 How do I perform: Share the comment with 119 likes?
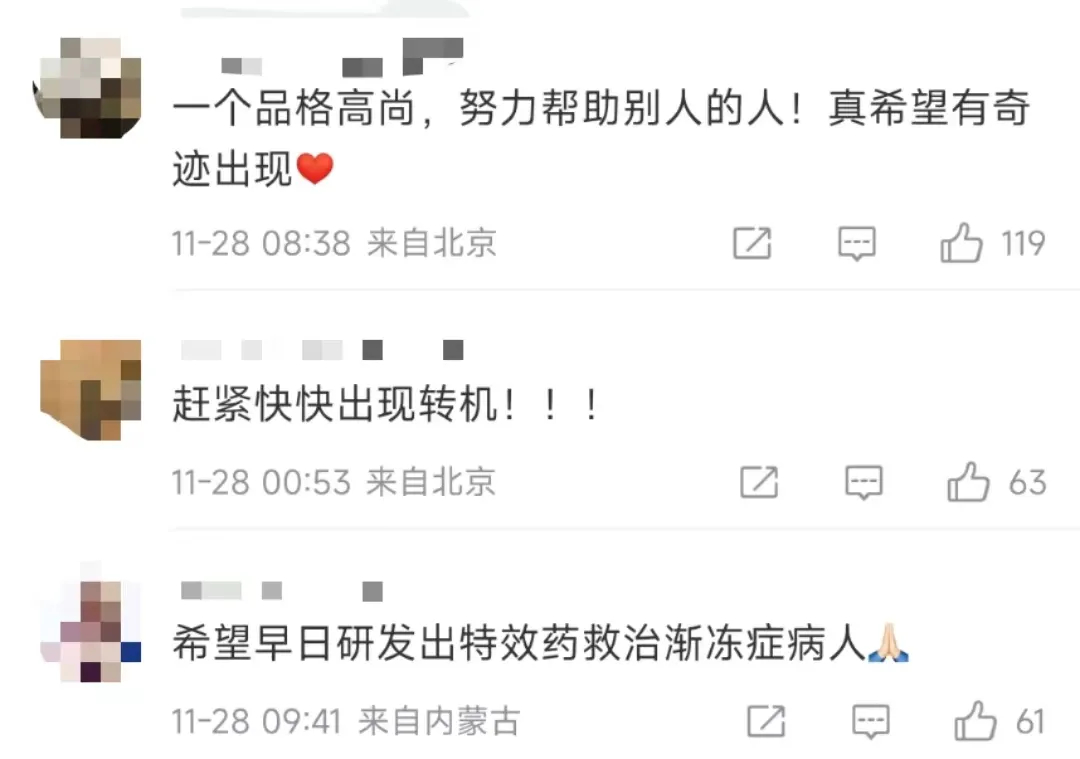click(x=752, y=243)
